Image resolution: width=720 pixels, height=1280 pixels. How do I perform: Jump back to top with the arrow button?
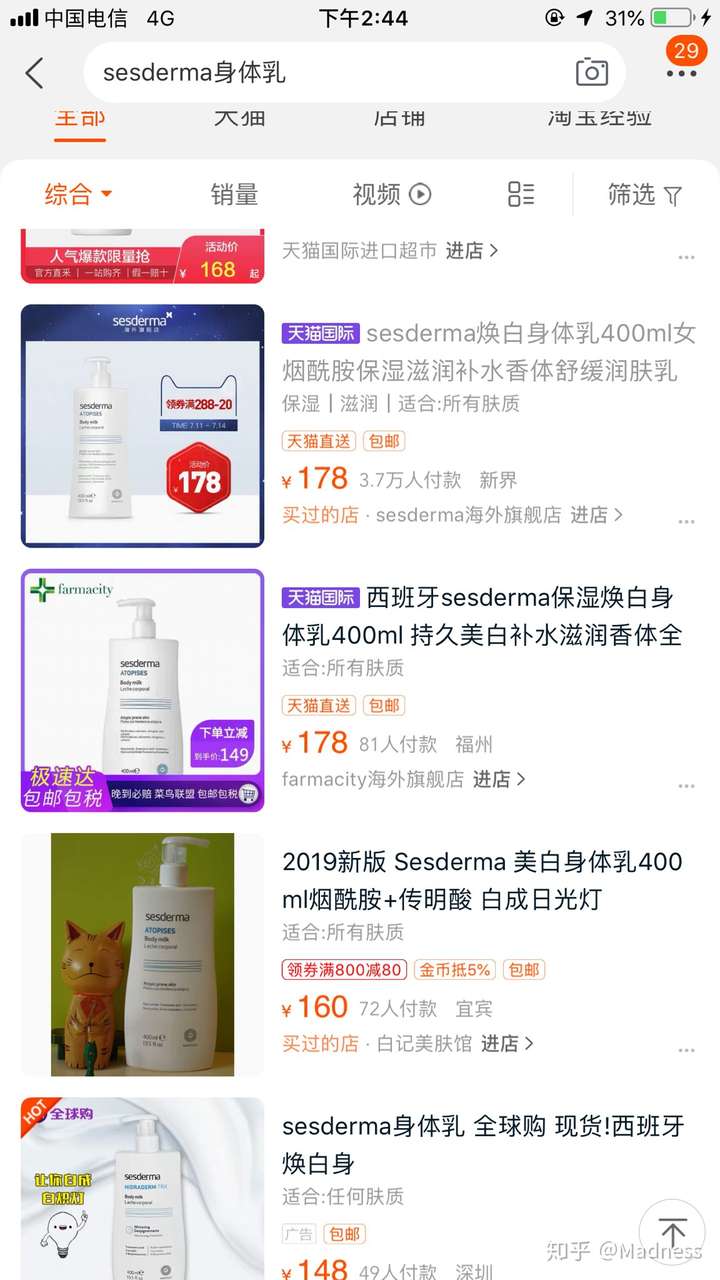click(x=673, y=1233)
